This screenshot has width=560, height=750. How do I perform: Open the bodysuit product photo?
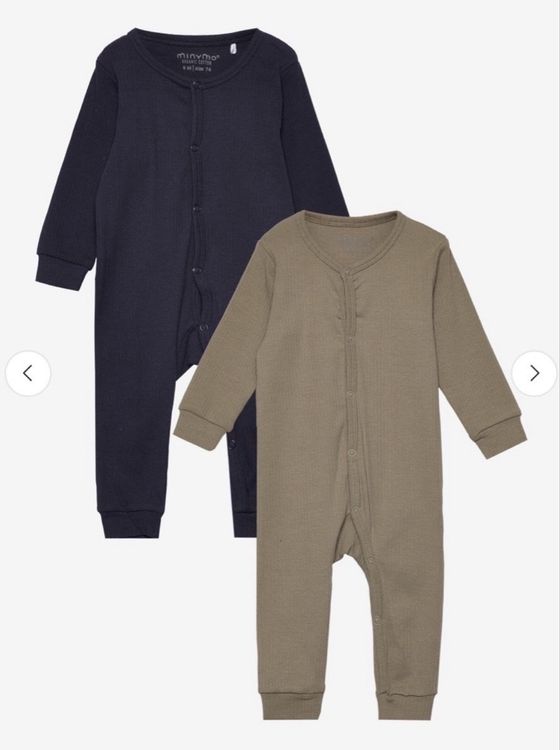coord(280,375)
